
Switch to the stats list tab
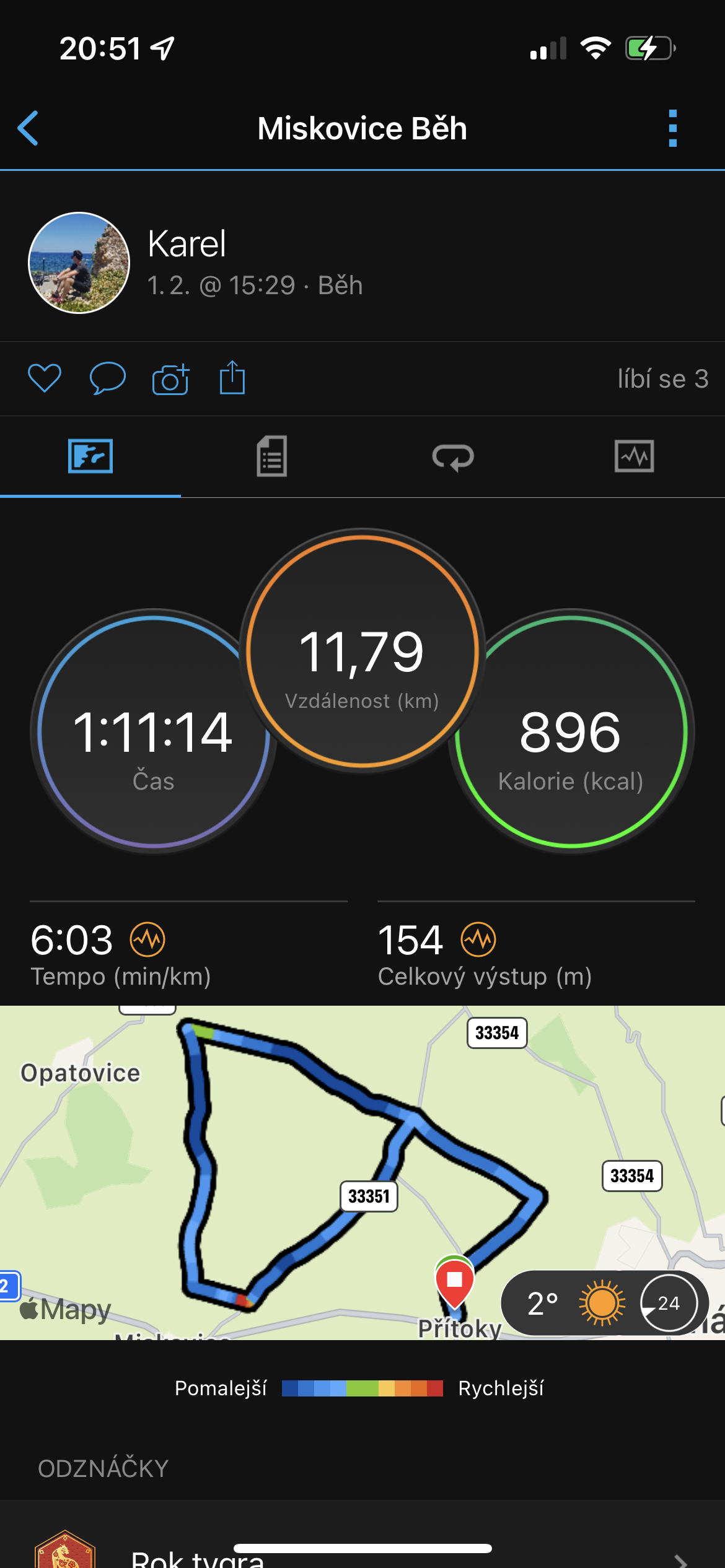click(x=271, y=456)
